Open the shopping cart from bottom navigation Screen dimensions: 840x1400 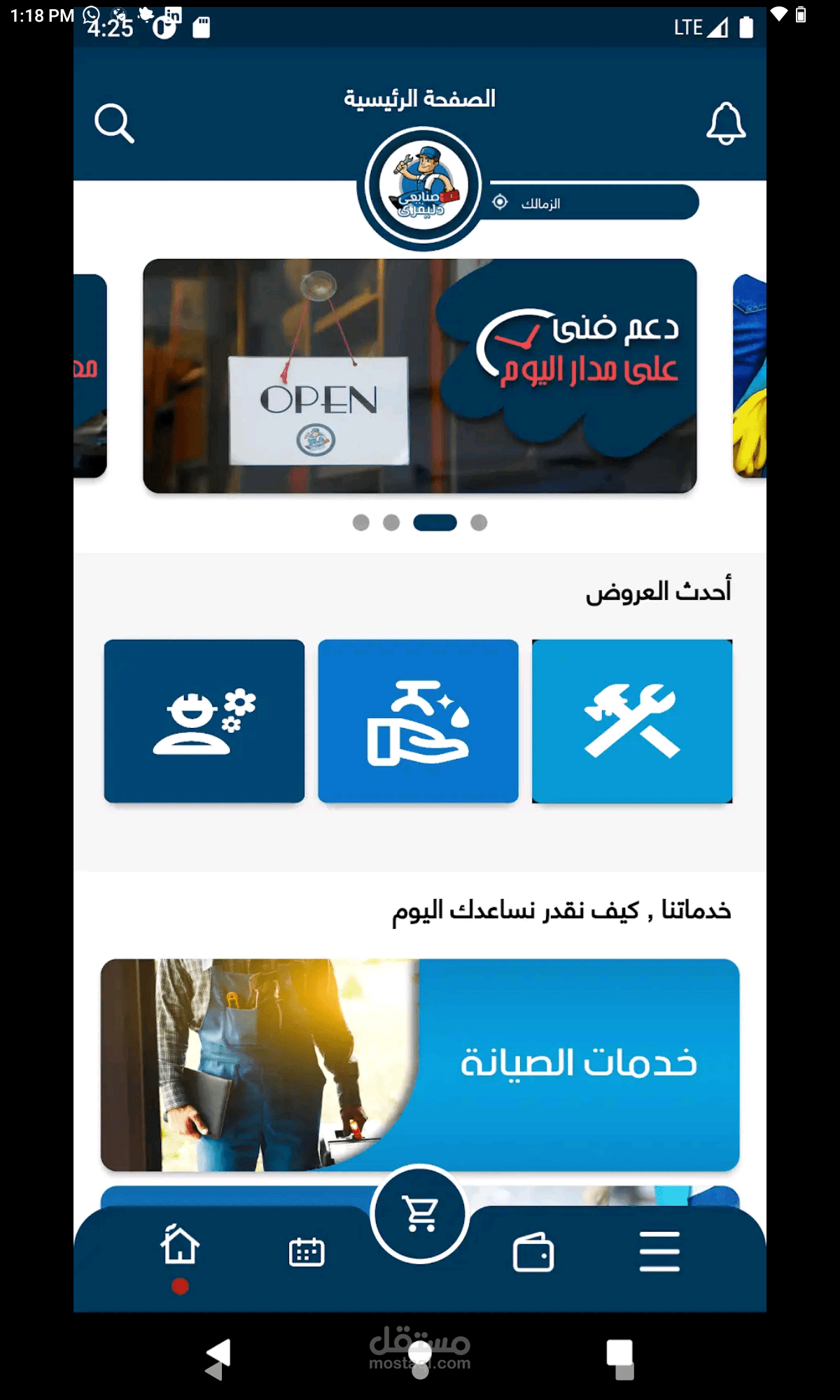[x=419, y=1214]
